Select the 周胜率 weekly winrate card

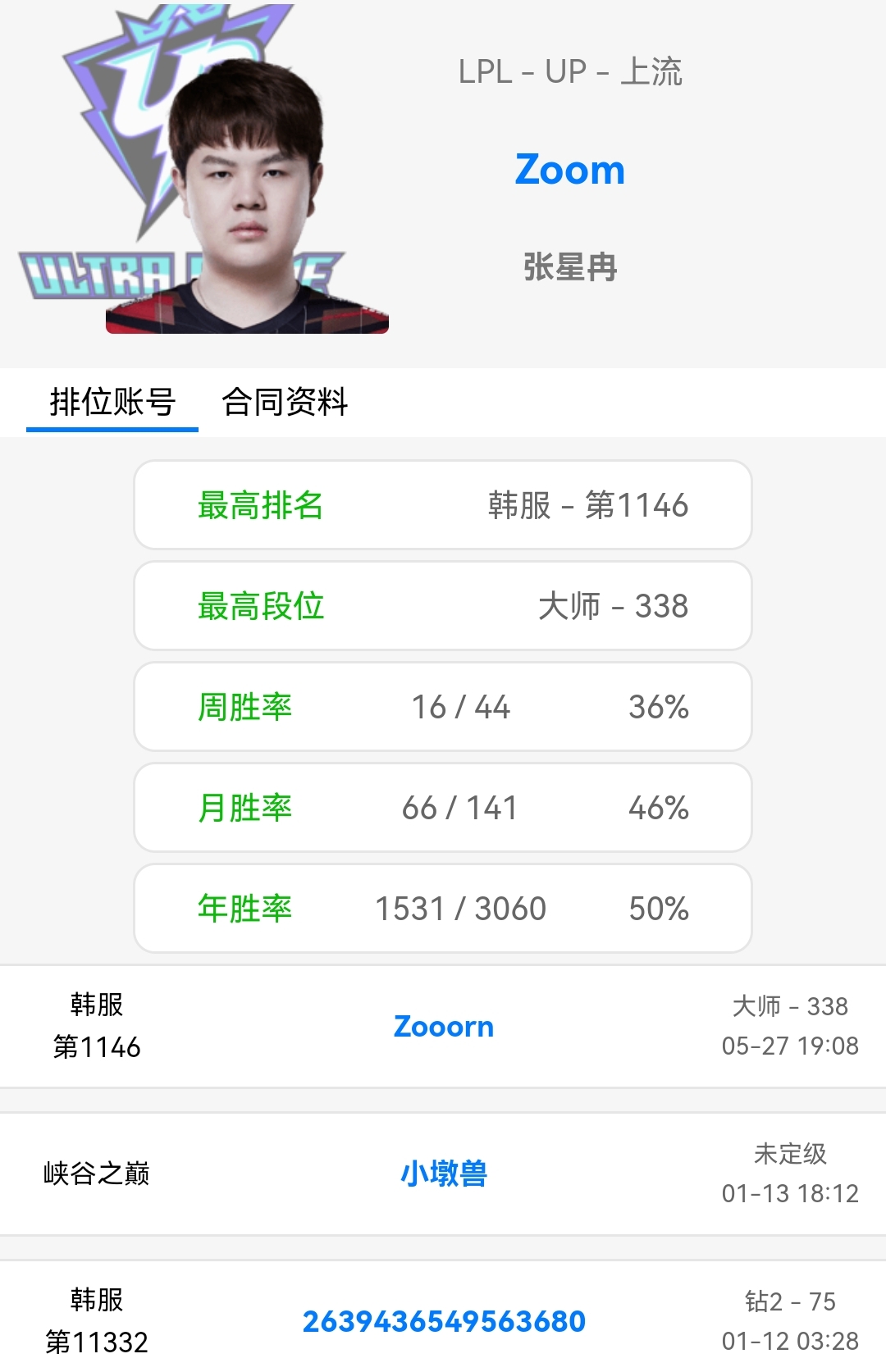(x=443, y=707)
